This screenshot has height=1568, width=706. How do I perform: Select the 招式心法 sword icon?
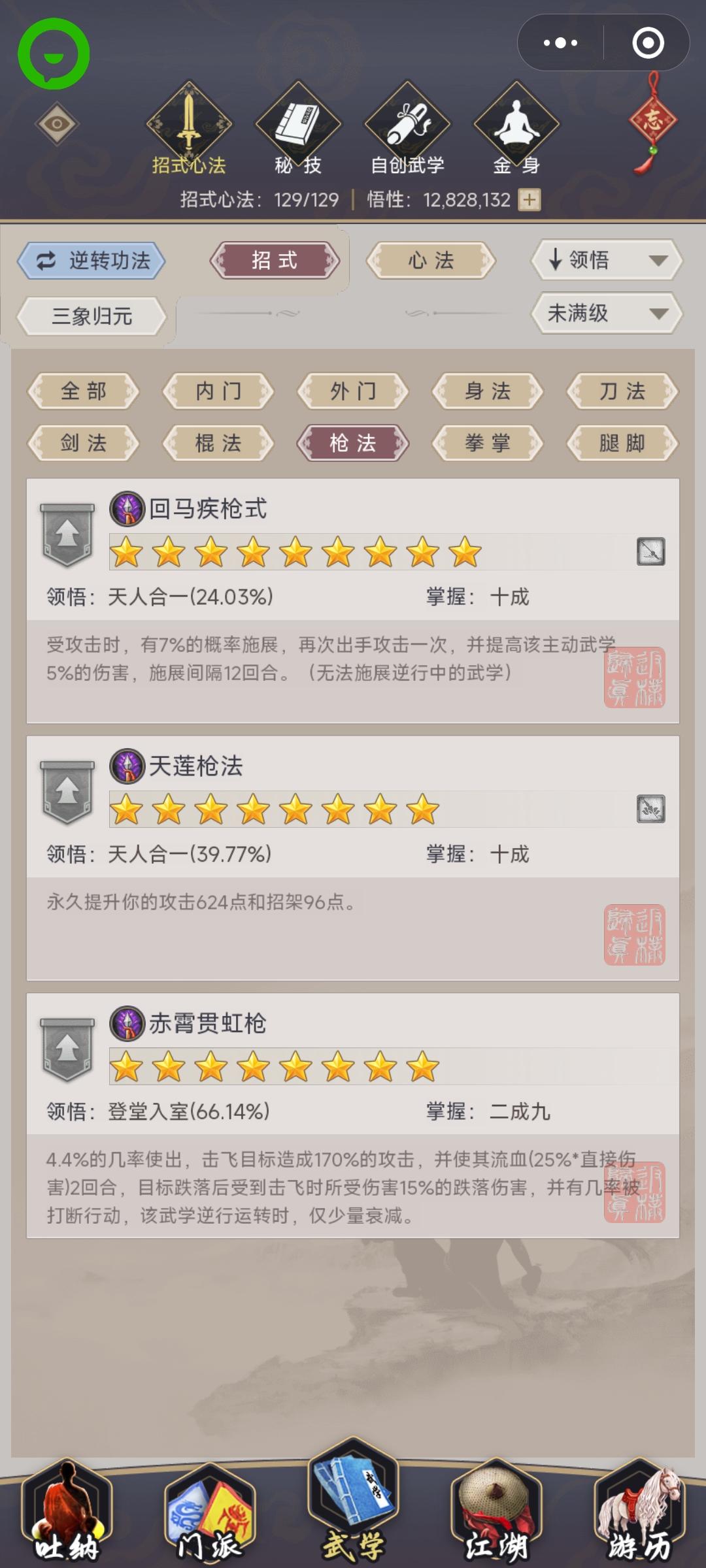188,124
